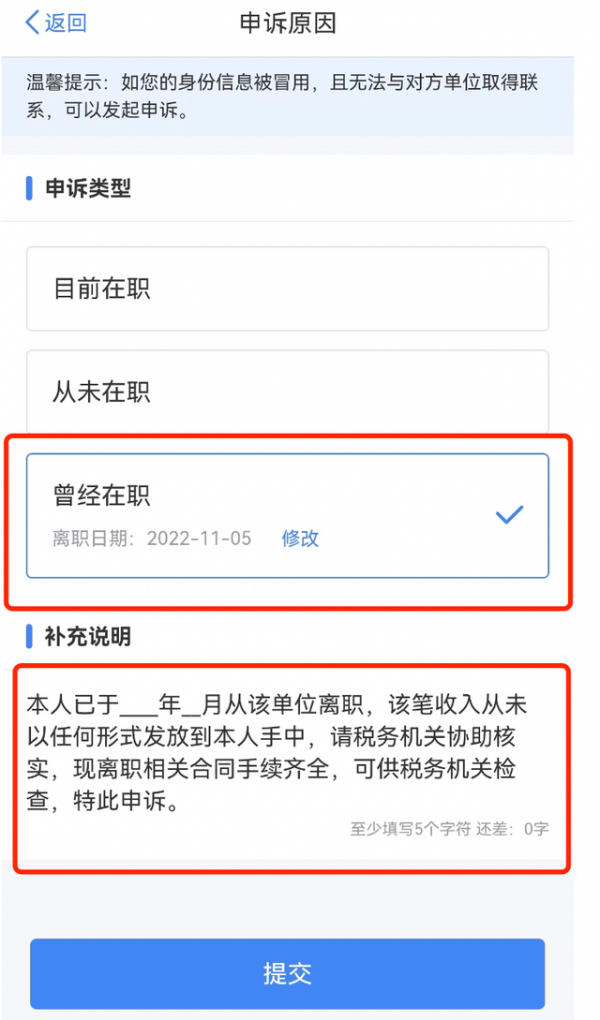The height and width of the screenshot is (1020, 600).
Task: Submit the appeal with 提交
Action: (x=287, y=973)
